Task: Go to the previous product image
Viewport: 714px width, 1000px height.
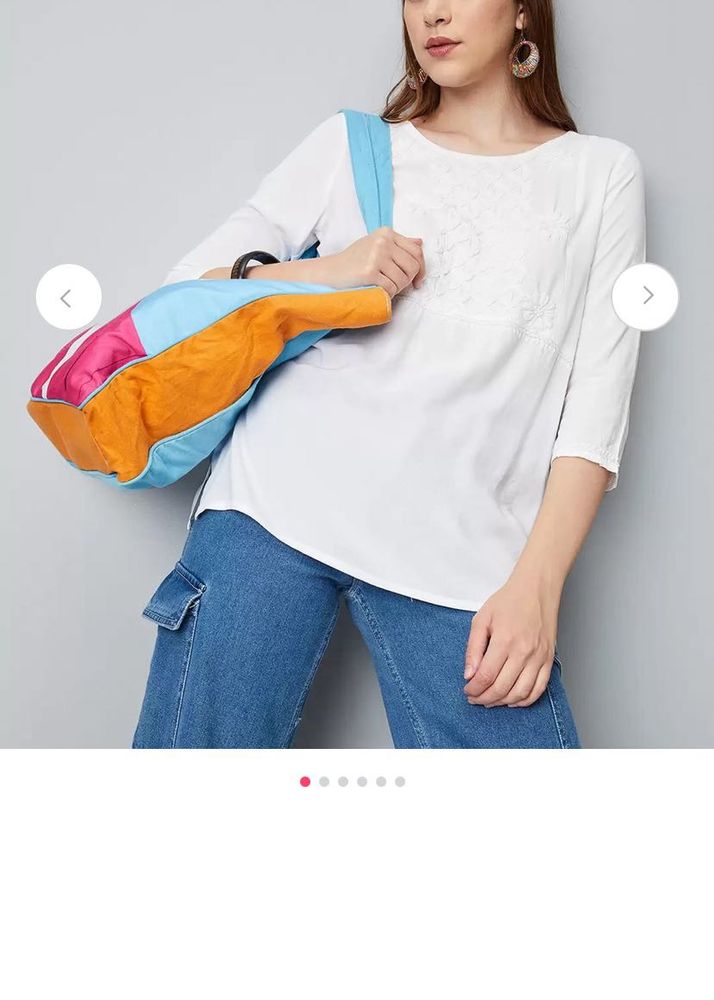Action: [x=68, y=297]
